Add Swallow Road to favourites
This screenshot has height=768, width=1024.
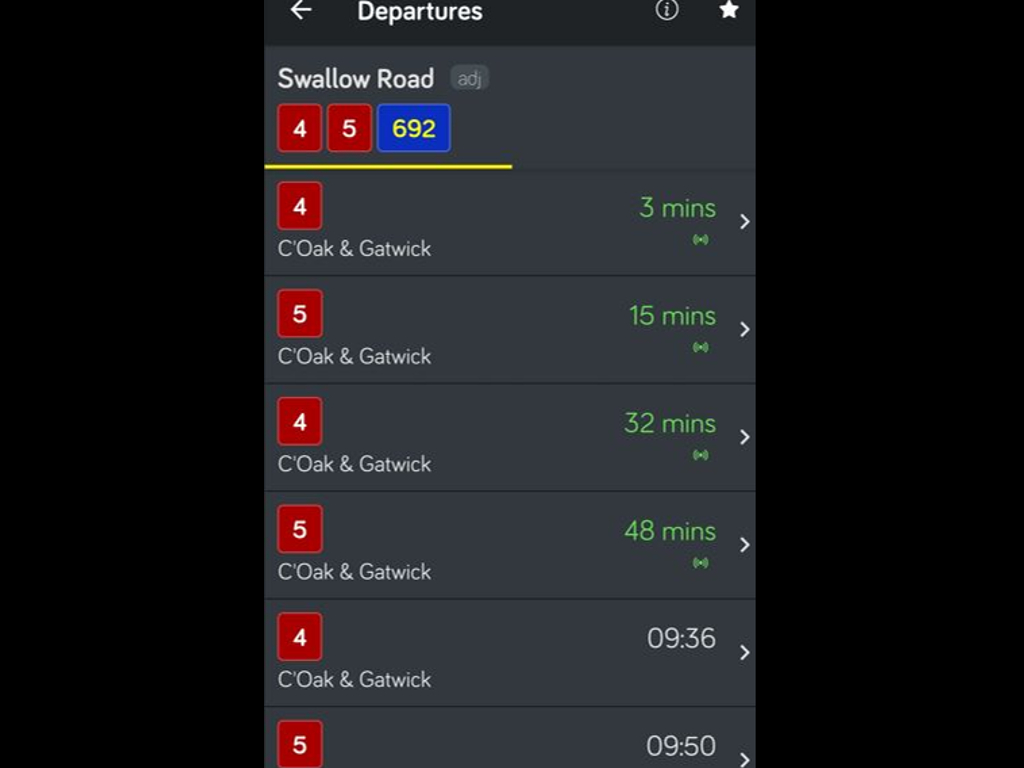point(729,11)
